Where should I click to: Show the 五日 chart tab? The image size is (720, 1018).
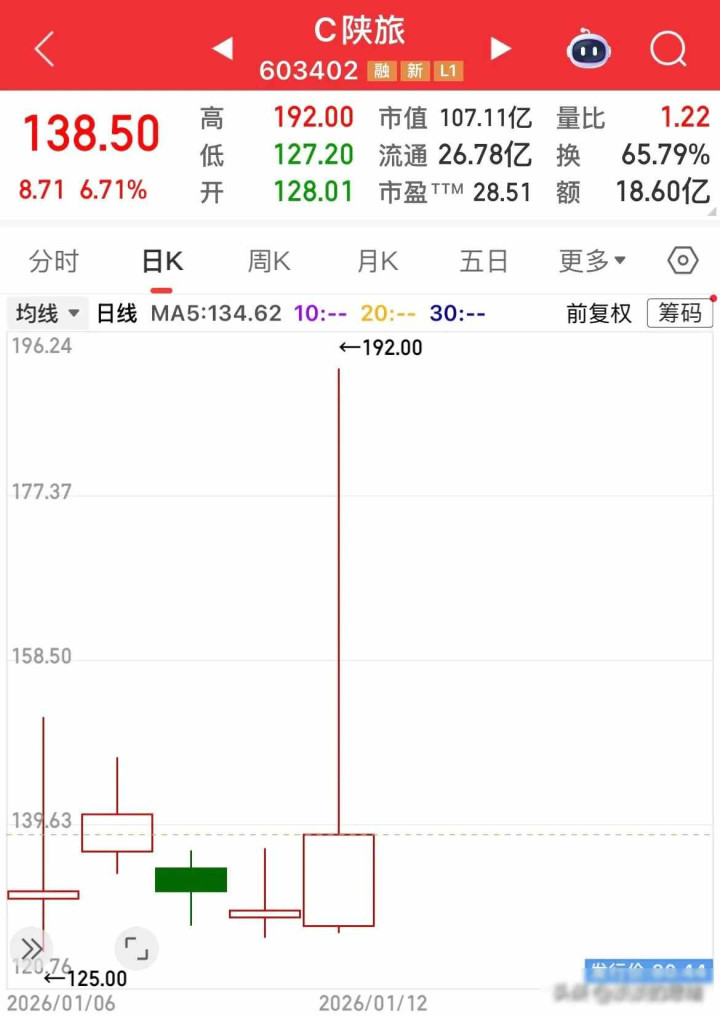(x=484, y=262)
